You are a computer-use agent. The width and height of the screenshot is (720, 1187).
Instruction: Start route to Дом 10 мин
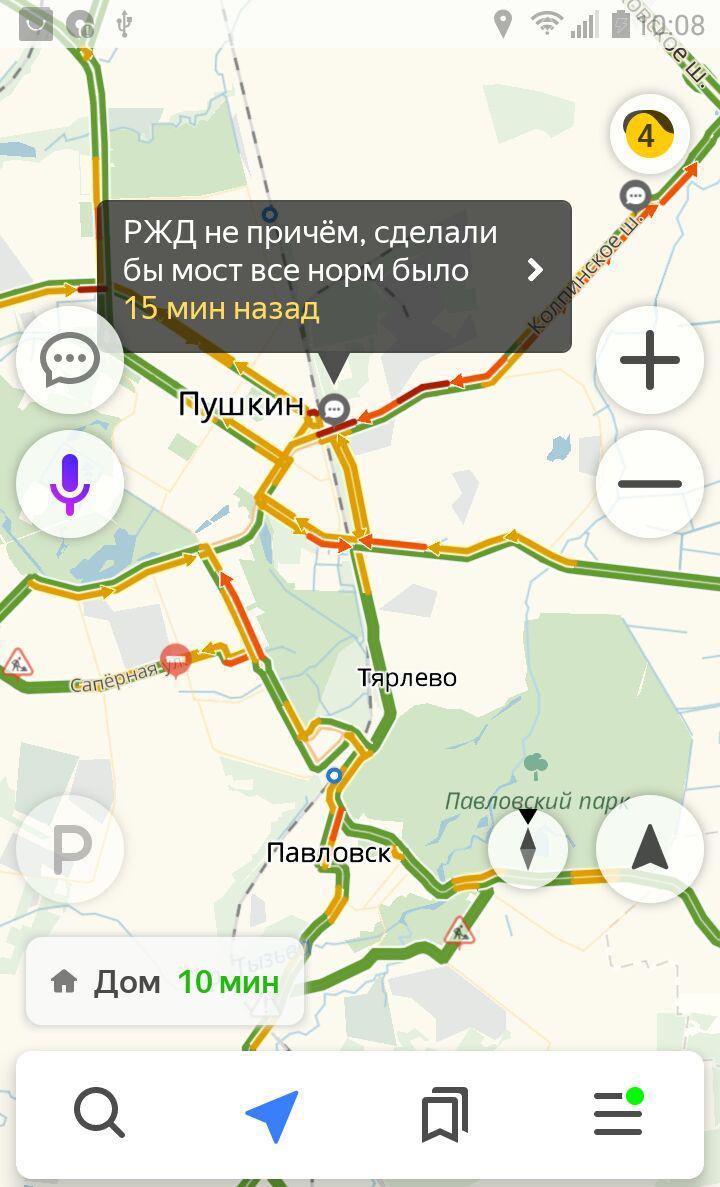[x=165, y=982]
